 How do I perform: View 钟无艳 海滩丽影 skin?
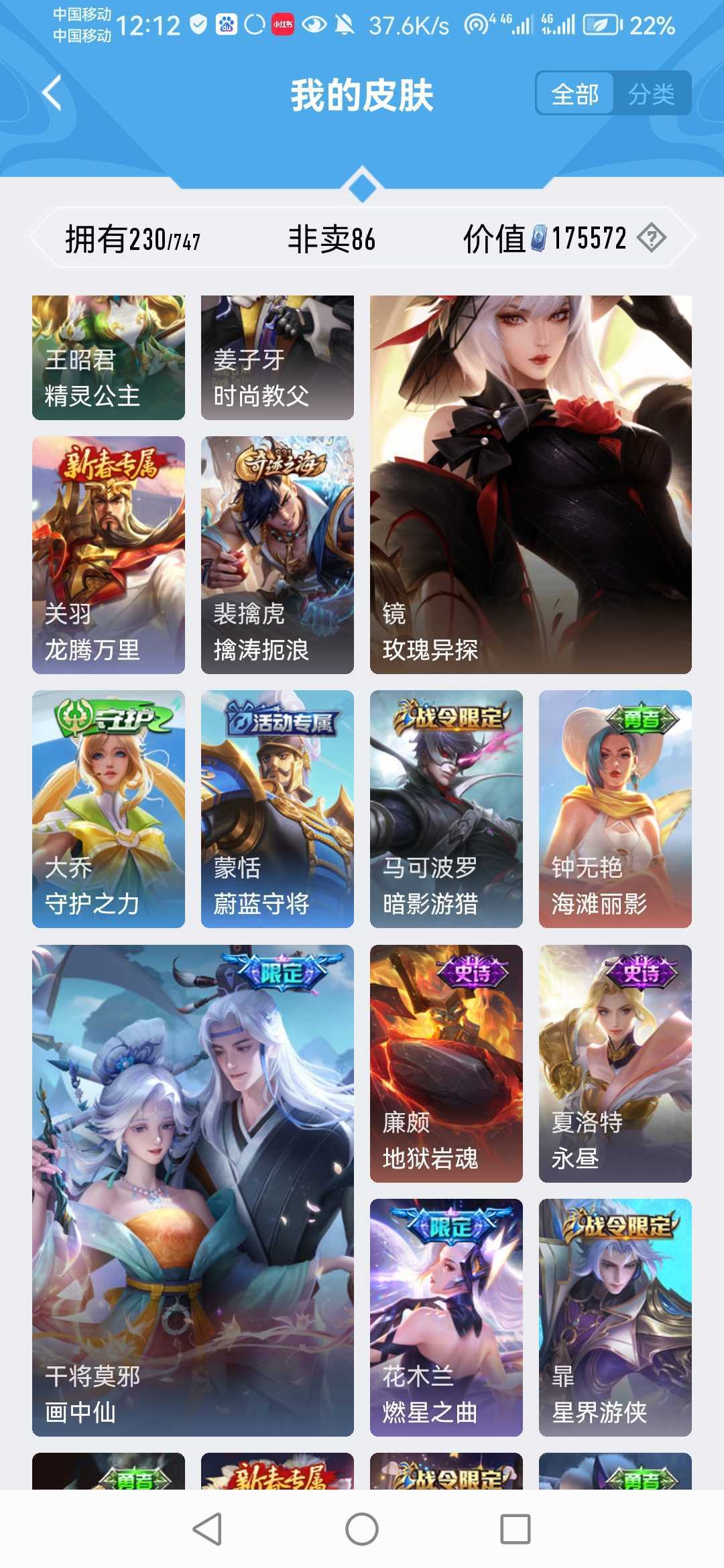(x=615, y=809)
